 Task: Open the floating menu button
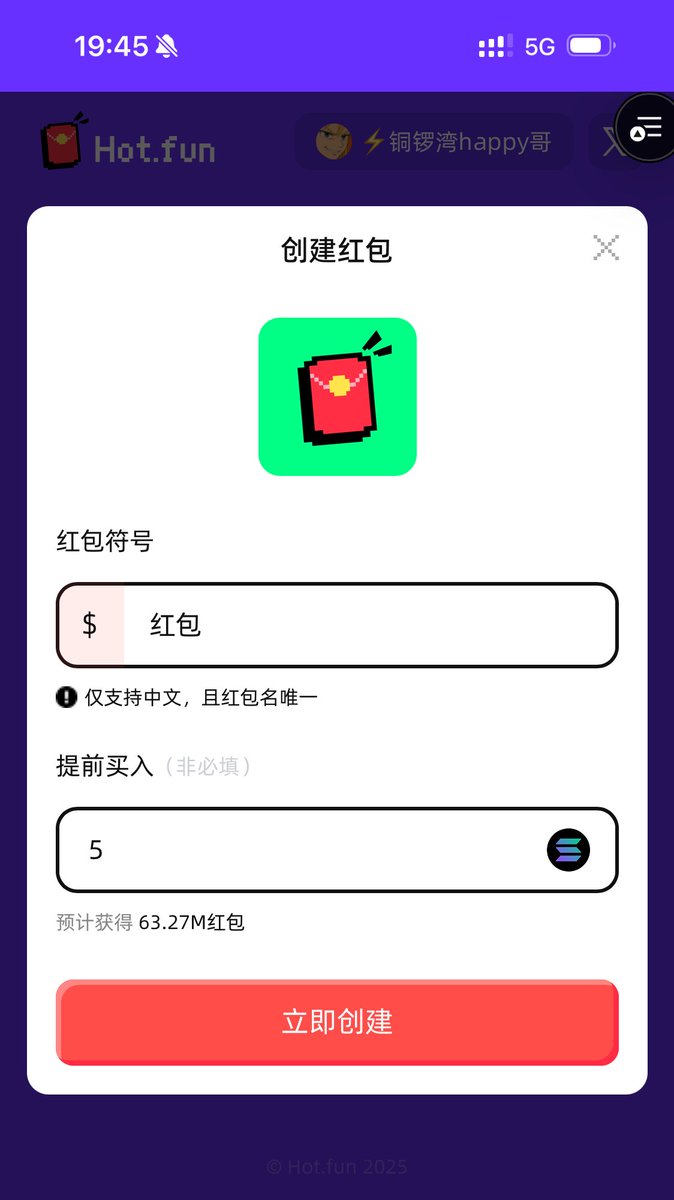coord(645,128)
